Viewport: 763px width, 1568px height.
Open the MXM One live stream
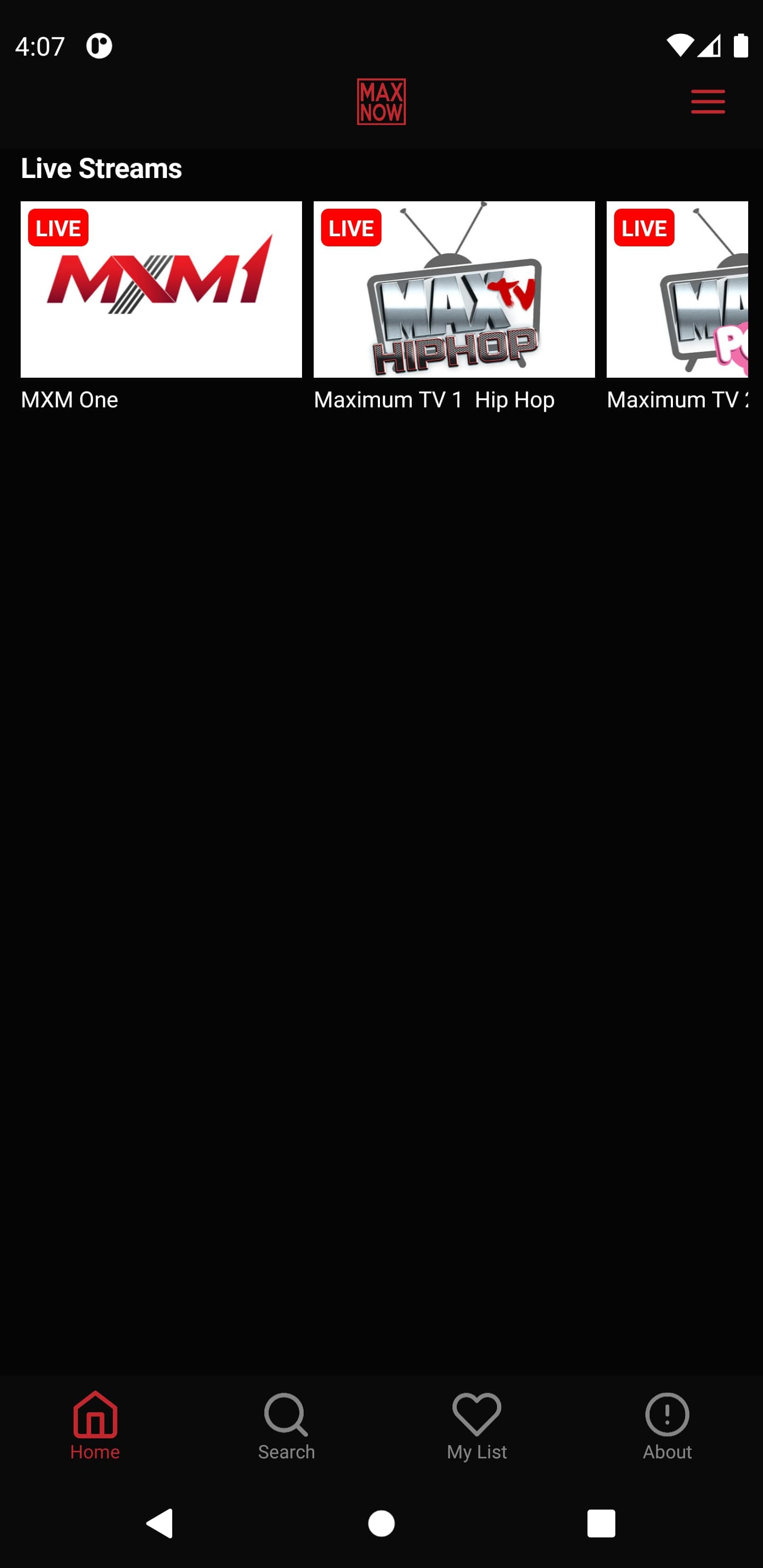[161, 290]
